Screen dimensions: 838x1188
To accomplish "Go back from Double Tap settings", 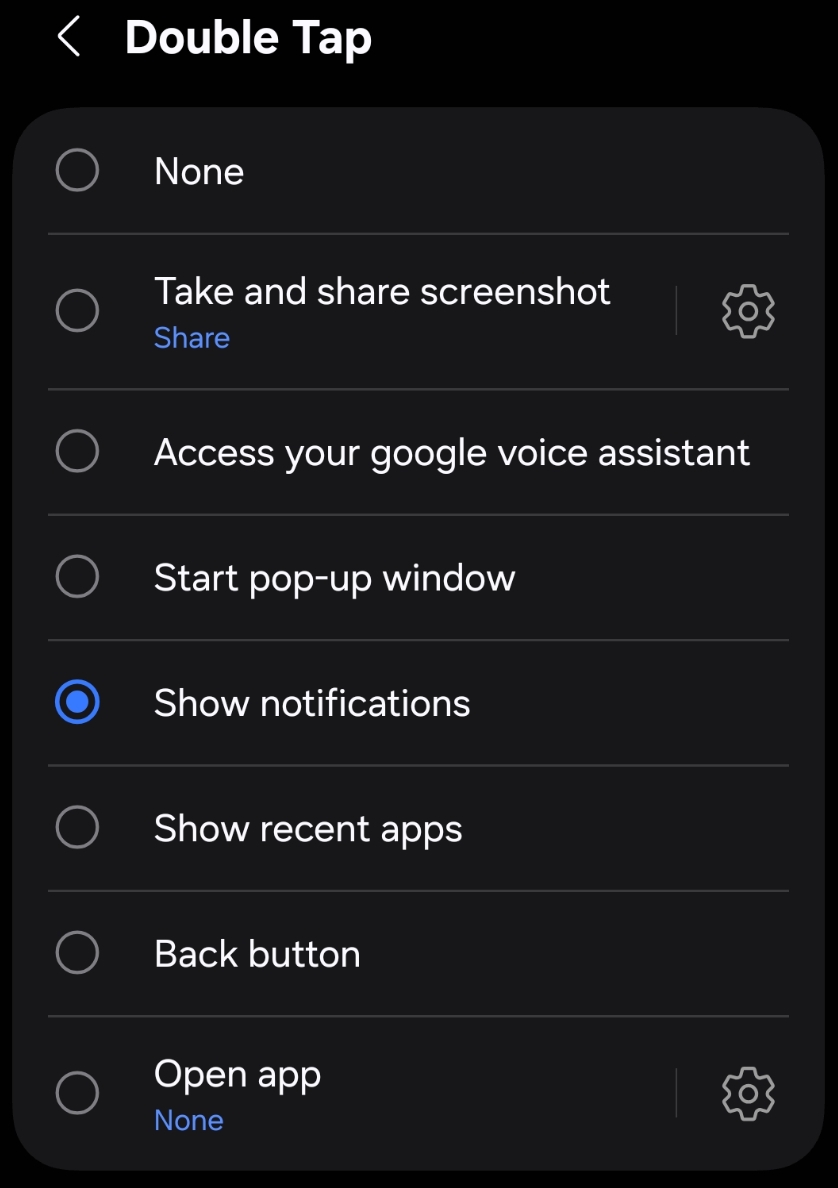I will [x=68, y=38].
